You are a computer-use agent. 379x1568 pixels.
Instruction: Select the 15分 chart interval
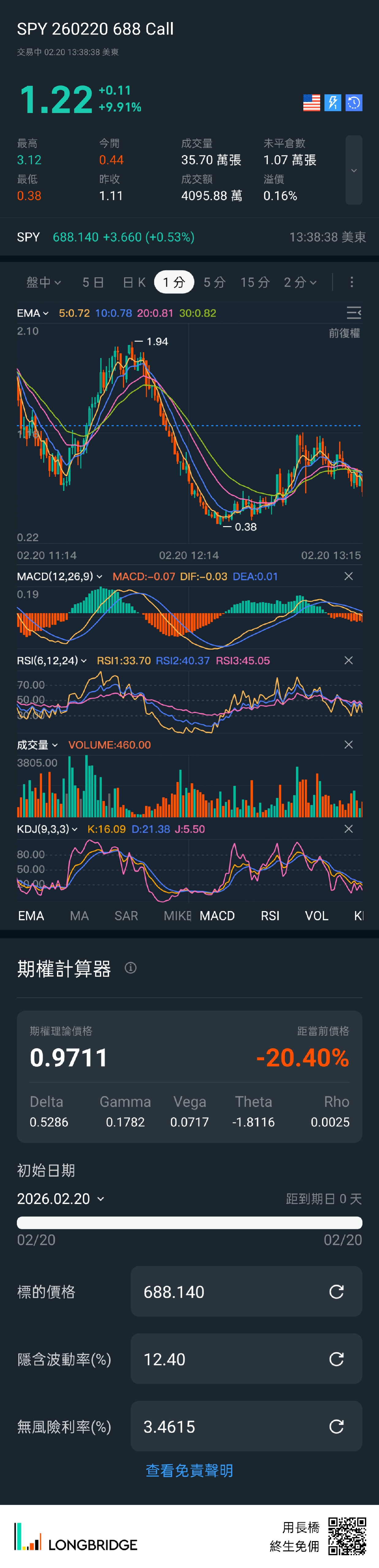click(x=255, y=282)
